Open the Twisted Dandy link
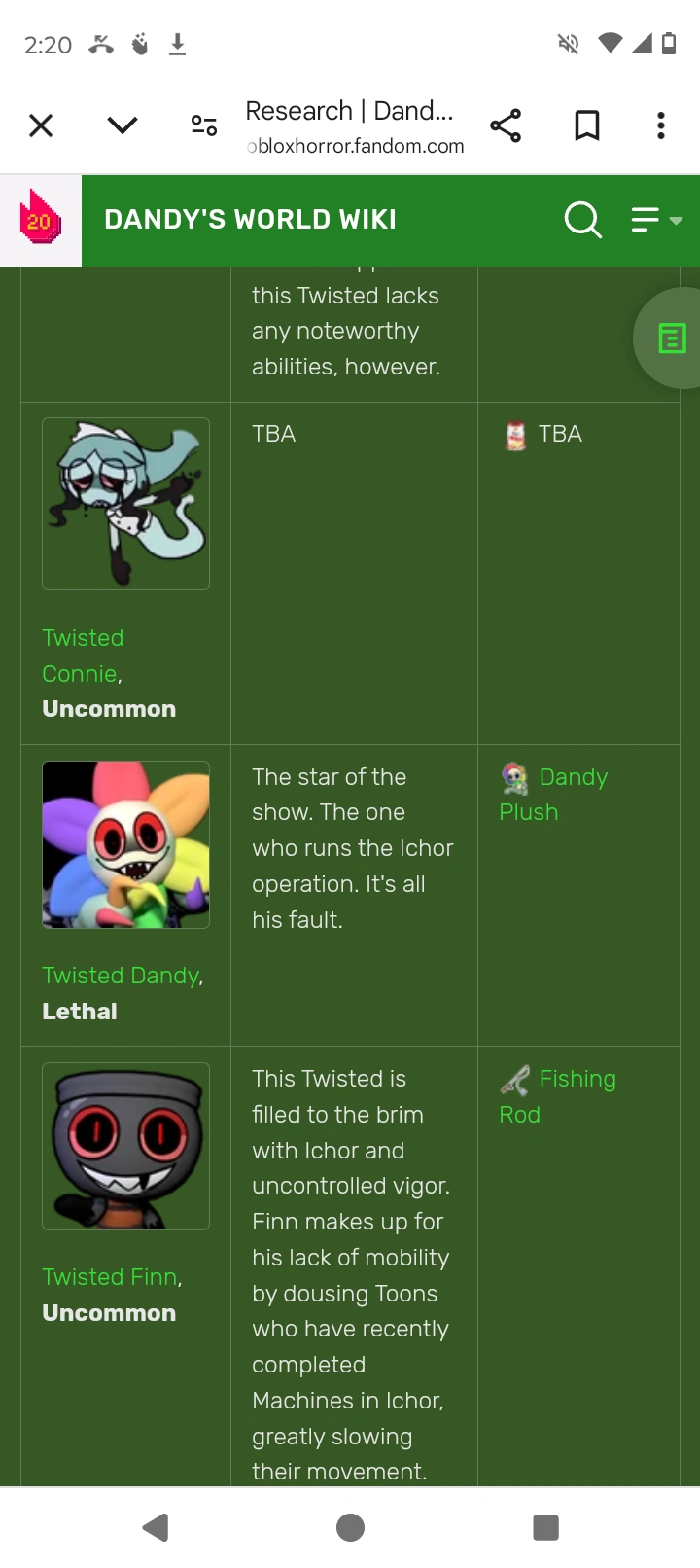Screen dimensions: 700x1568 pyautogui.click(x=121, y=976)
